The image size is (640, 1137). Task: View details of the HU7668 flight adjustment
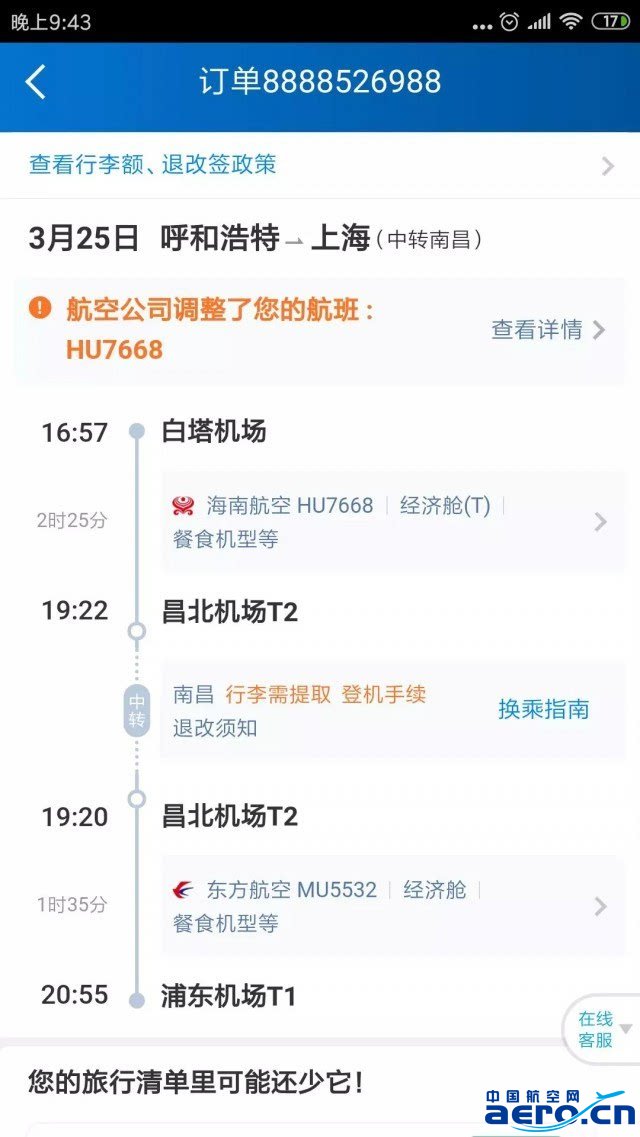[547, 330]
